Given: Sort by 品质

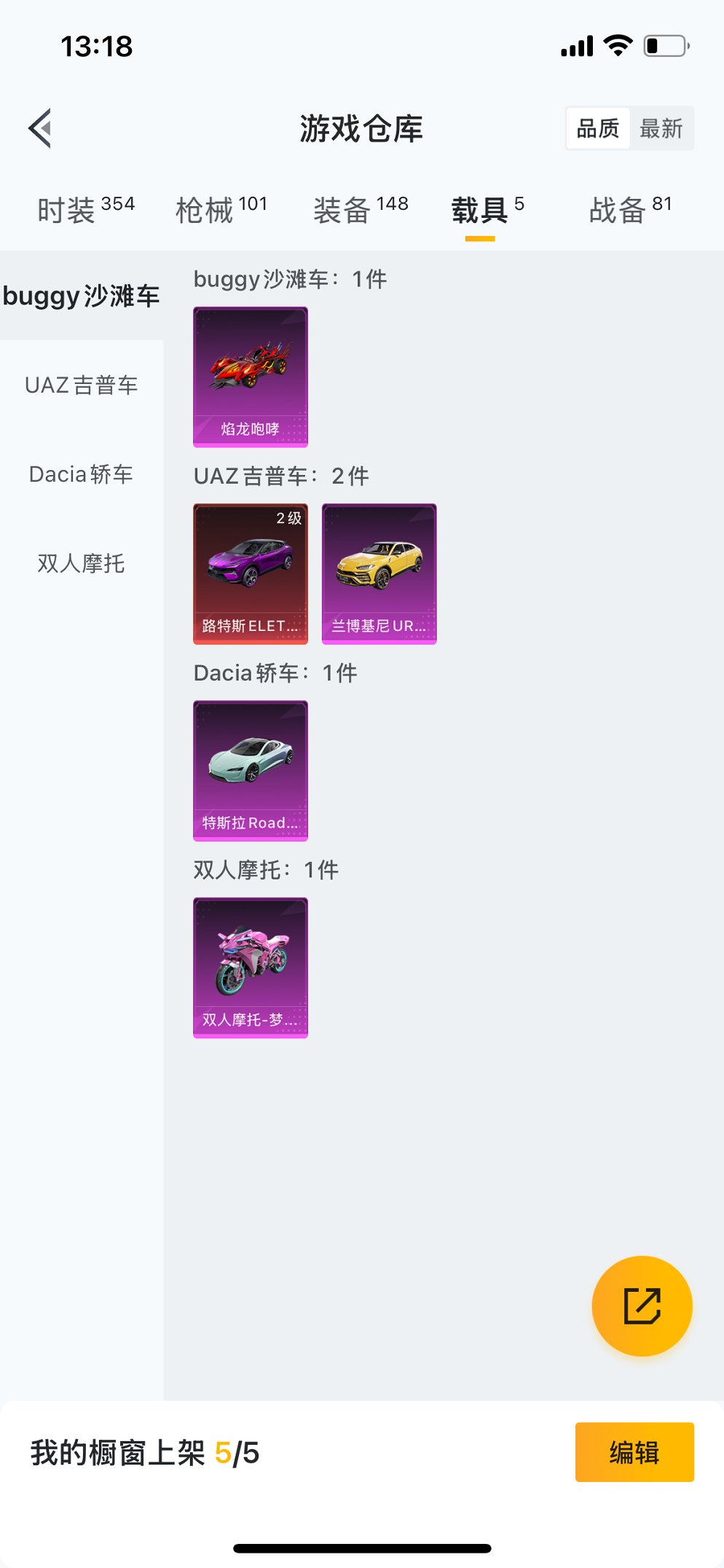Looking at the screenshot, I should [x=597, y=128].
